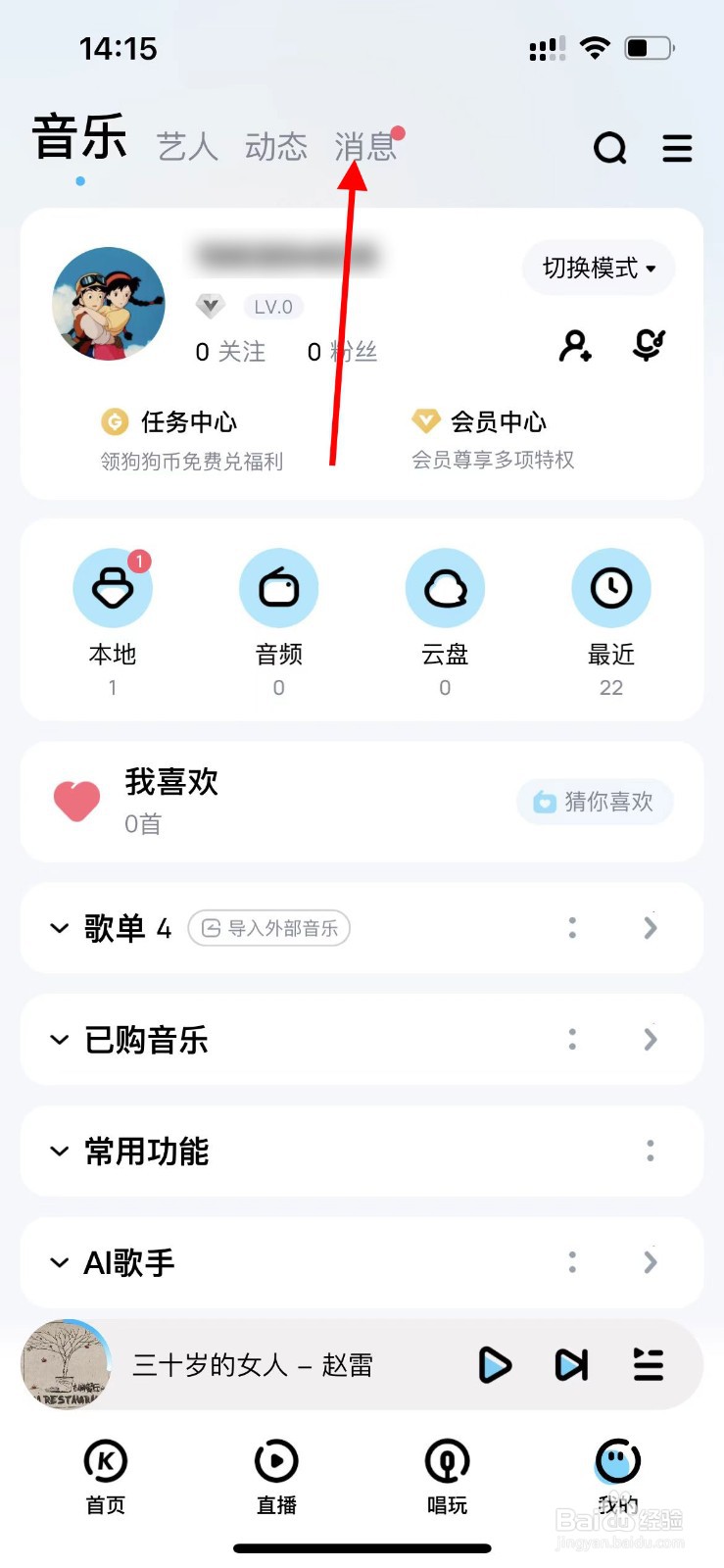Play 三十岁的女人 in the mini player
The height and width of the screenshot is (1568, 724).
[x=495, y=1364]
